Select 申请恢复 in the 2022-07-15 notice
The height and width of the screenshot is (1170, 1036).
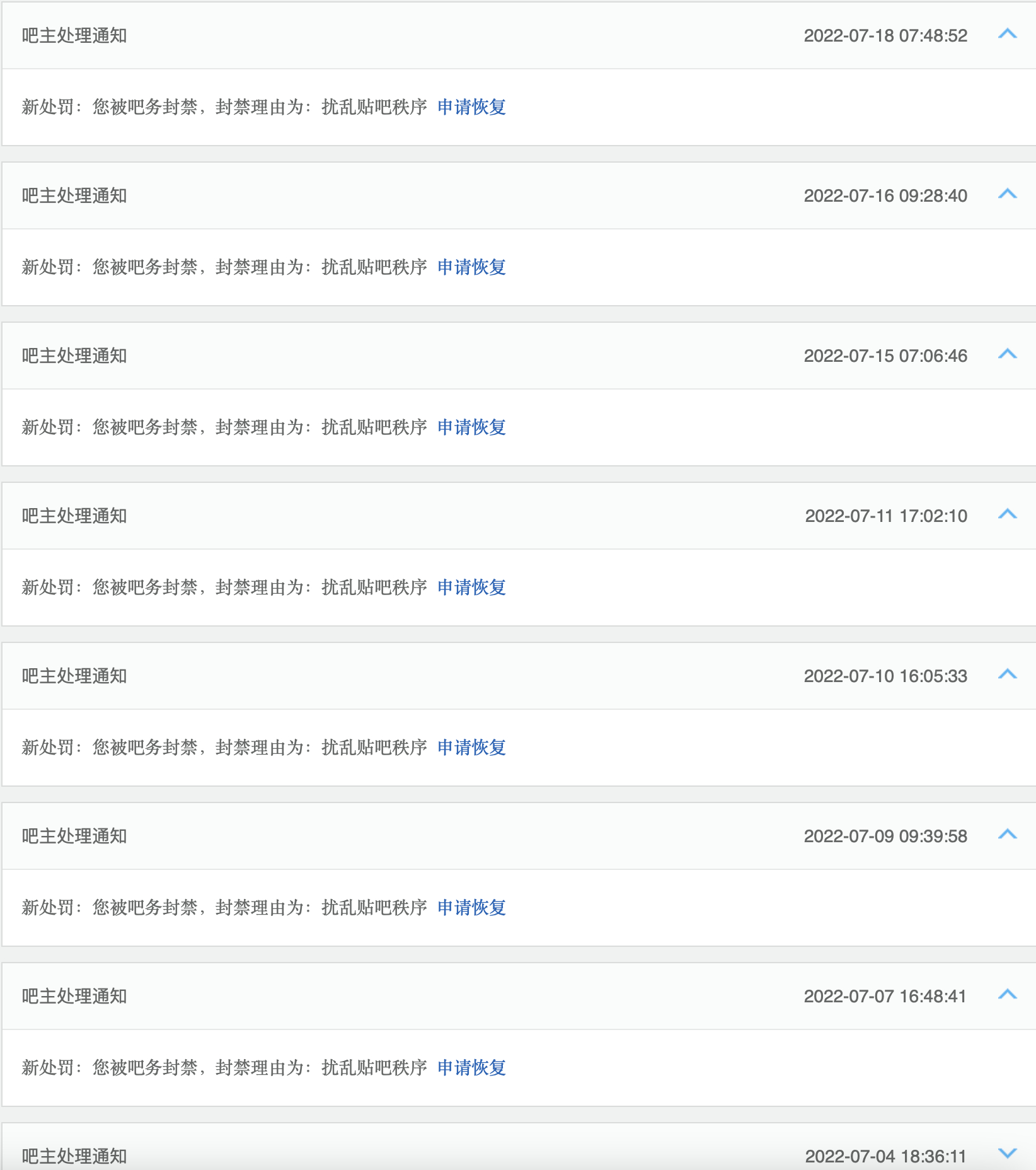click(471, 427)
